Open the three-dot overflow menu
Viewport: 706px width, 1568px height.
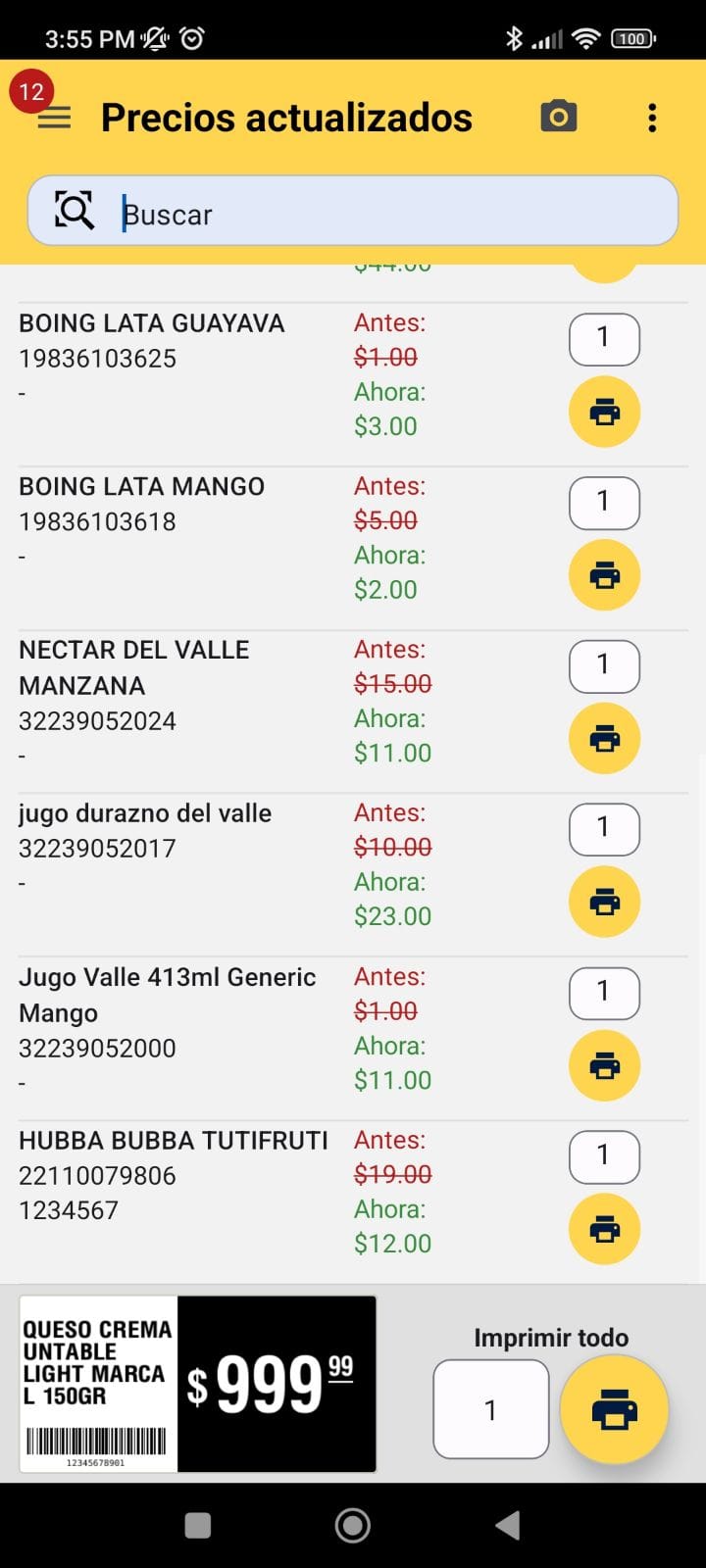tap(651, 117)
